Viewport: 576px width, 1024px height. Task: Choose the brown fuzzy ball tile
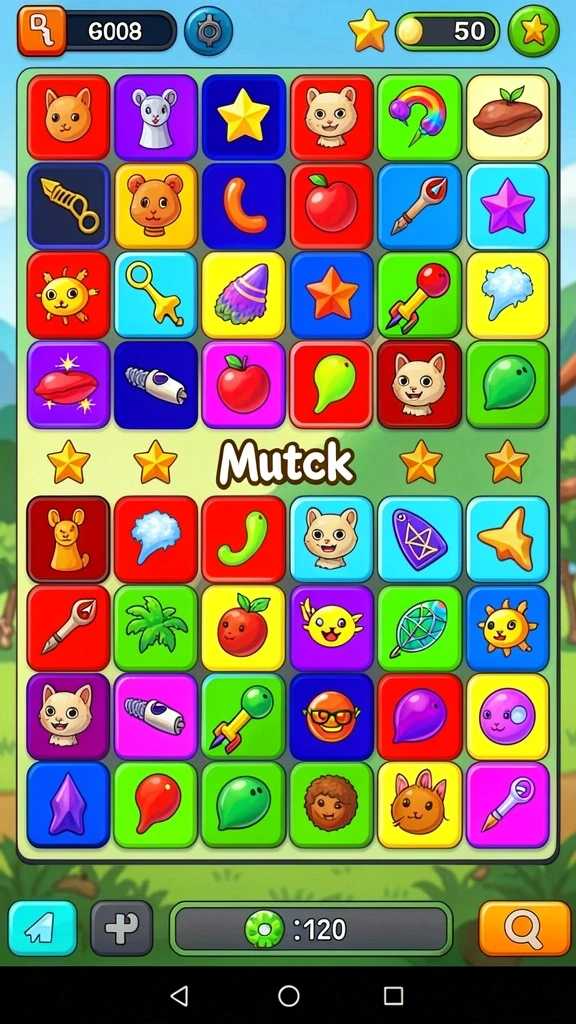pos(331,805)
